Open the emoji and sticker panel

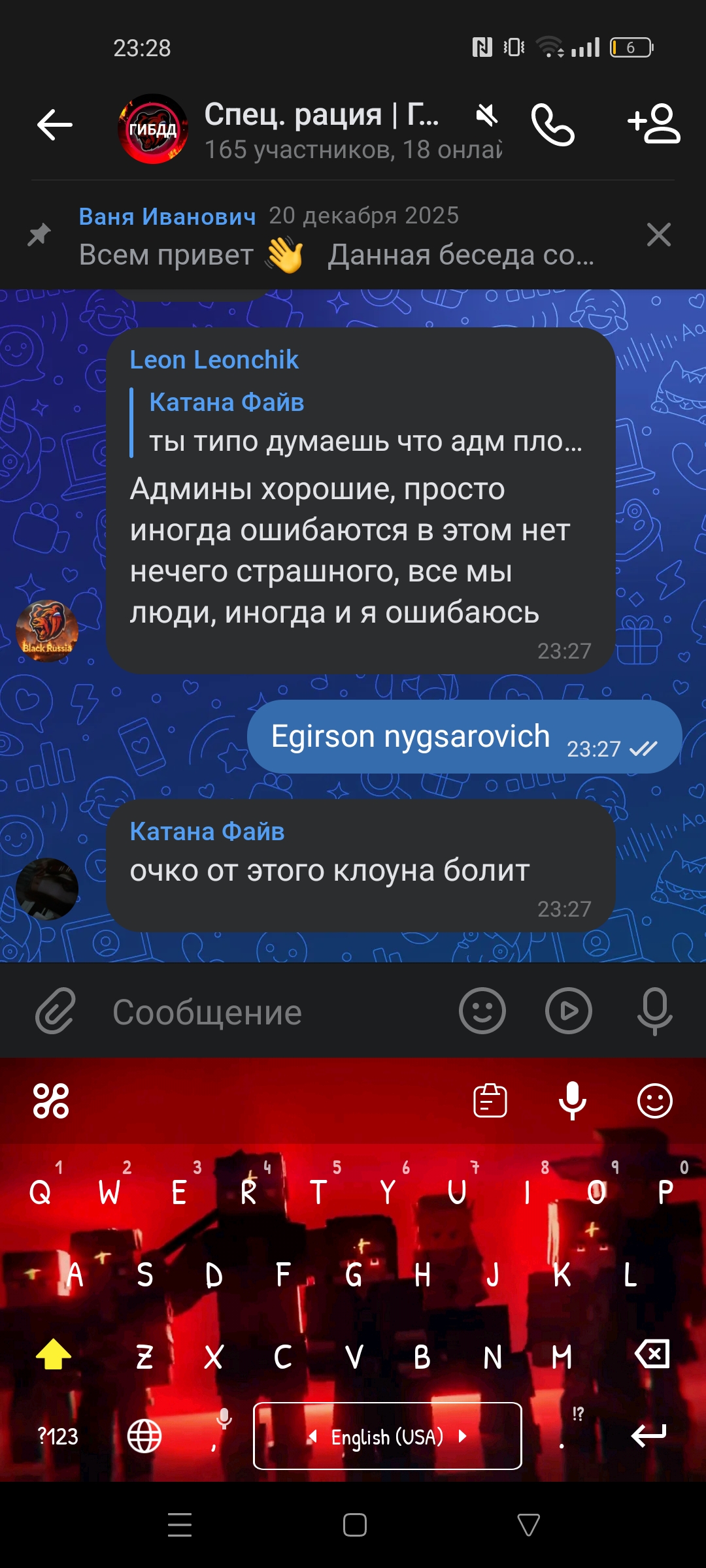pos(482,1011)
